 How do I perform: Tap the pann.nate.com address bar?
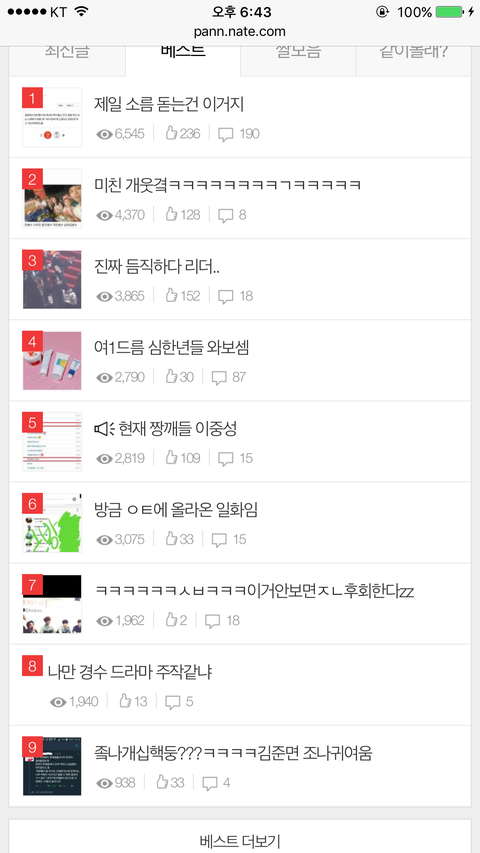point(240,32)
